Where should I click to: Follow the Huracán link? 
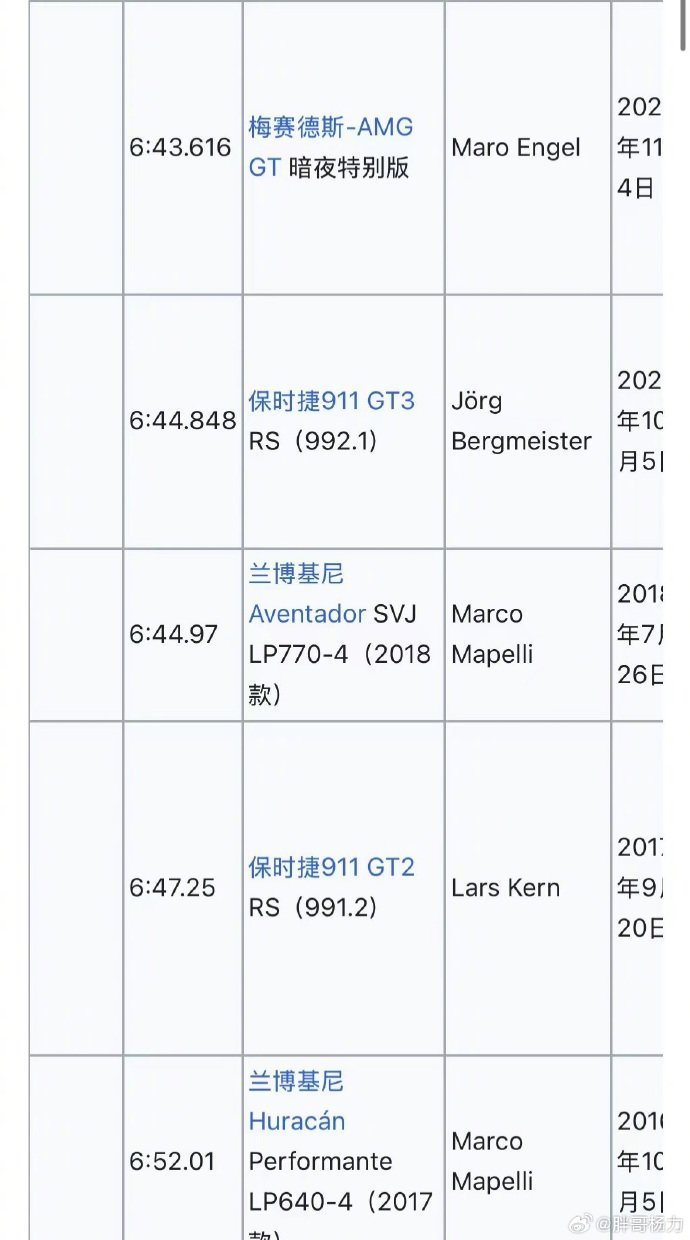point(297,1121)
